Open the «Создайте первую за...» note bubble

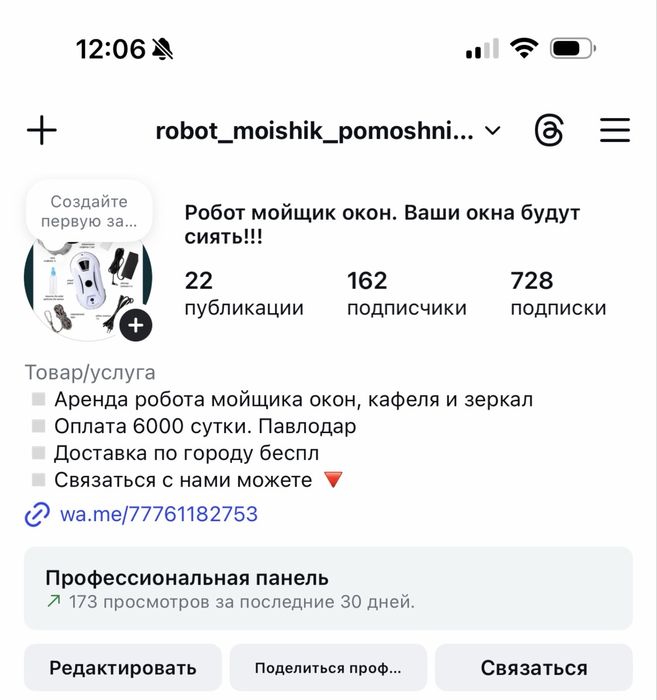[x=89, y=211]
